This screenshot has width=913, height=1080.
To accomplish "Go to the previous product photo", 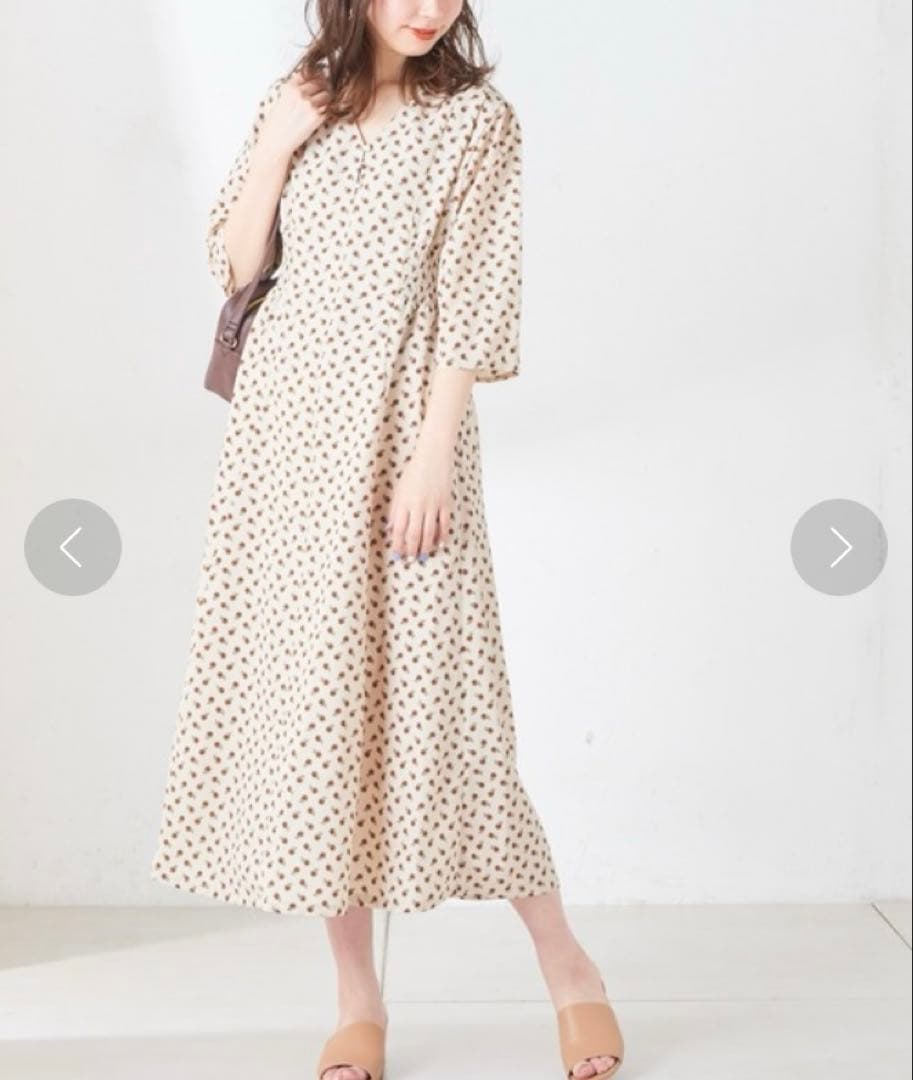I will 73,548.
